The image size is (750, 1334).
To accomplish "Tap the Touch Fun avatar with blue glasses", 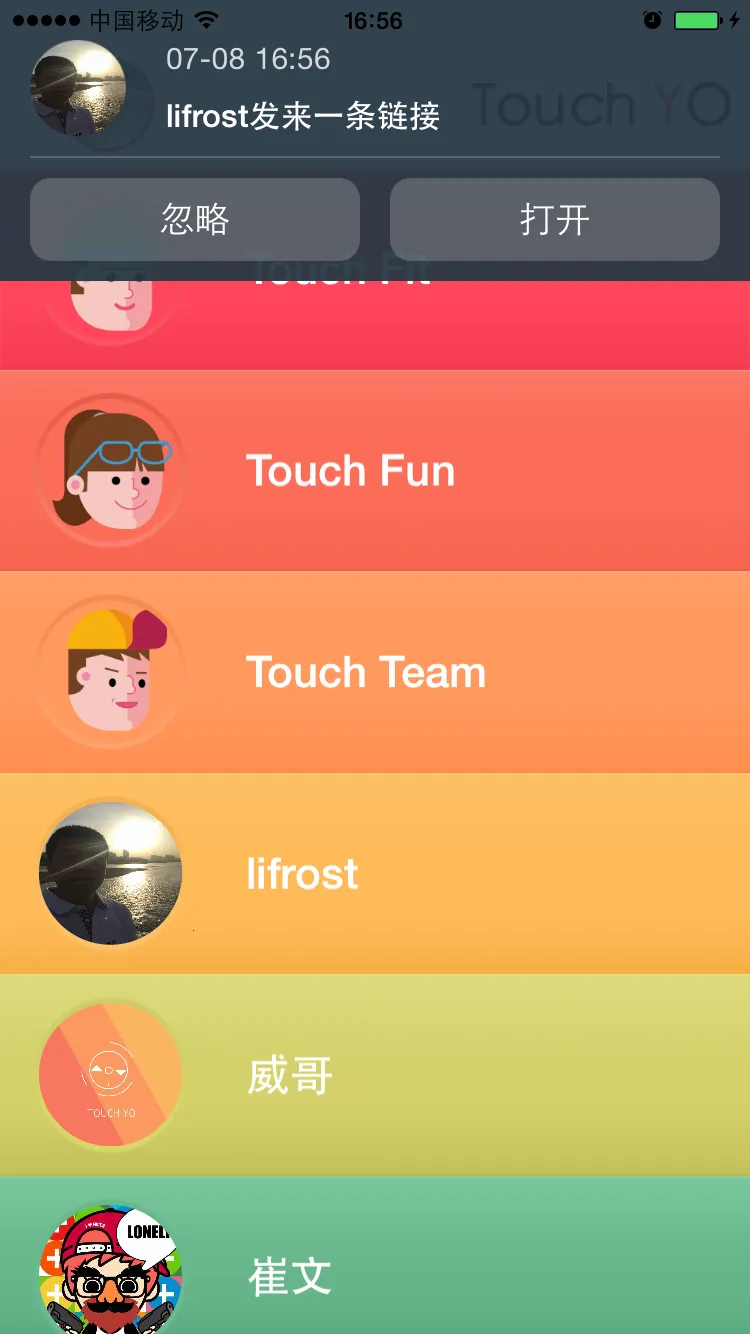I will [110, 470].
